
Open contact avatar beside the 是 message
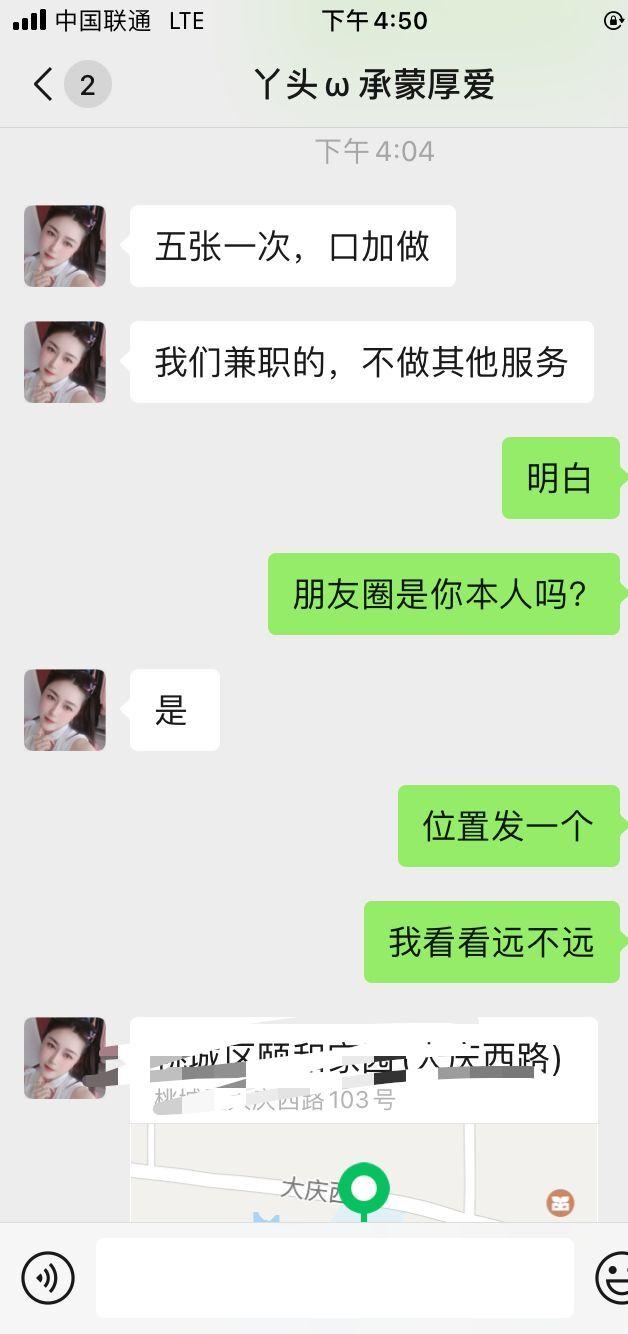(x=65, y=710)
